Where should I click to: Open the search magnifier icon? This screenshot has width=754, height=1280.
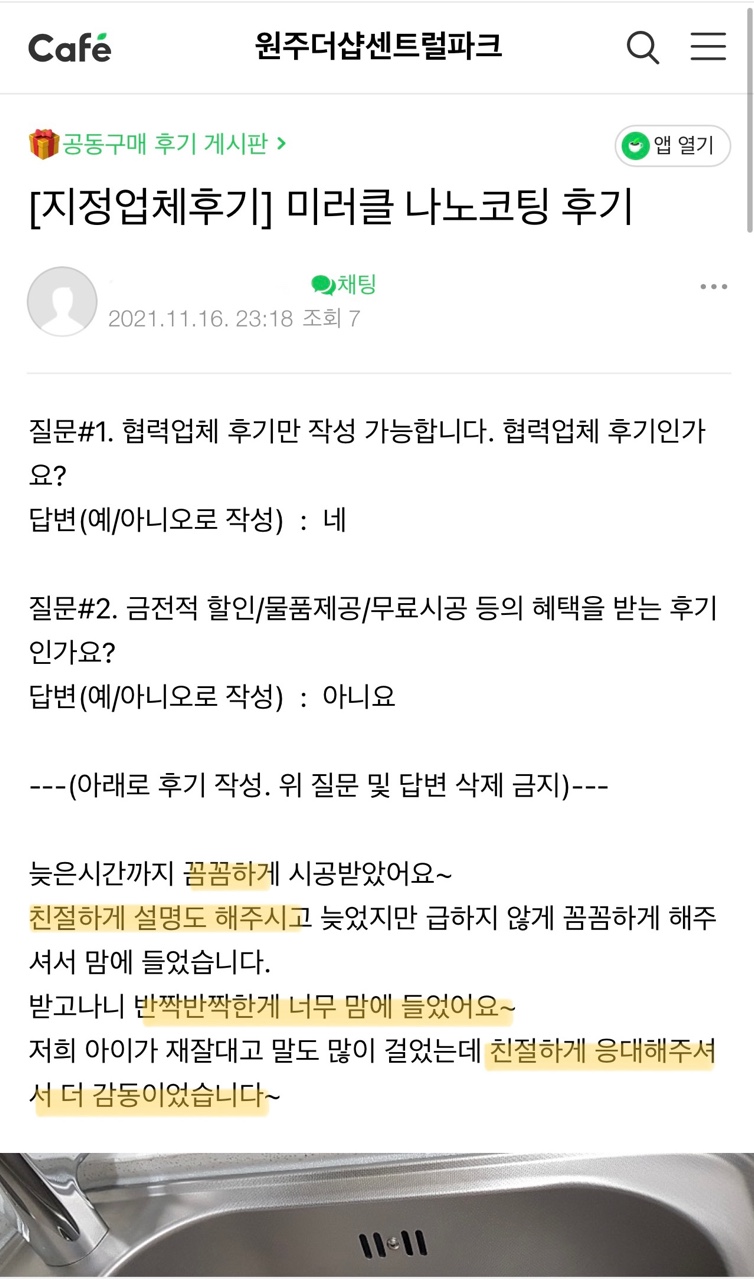click(643, 47)
